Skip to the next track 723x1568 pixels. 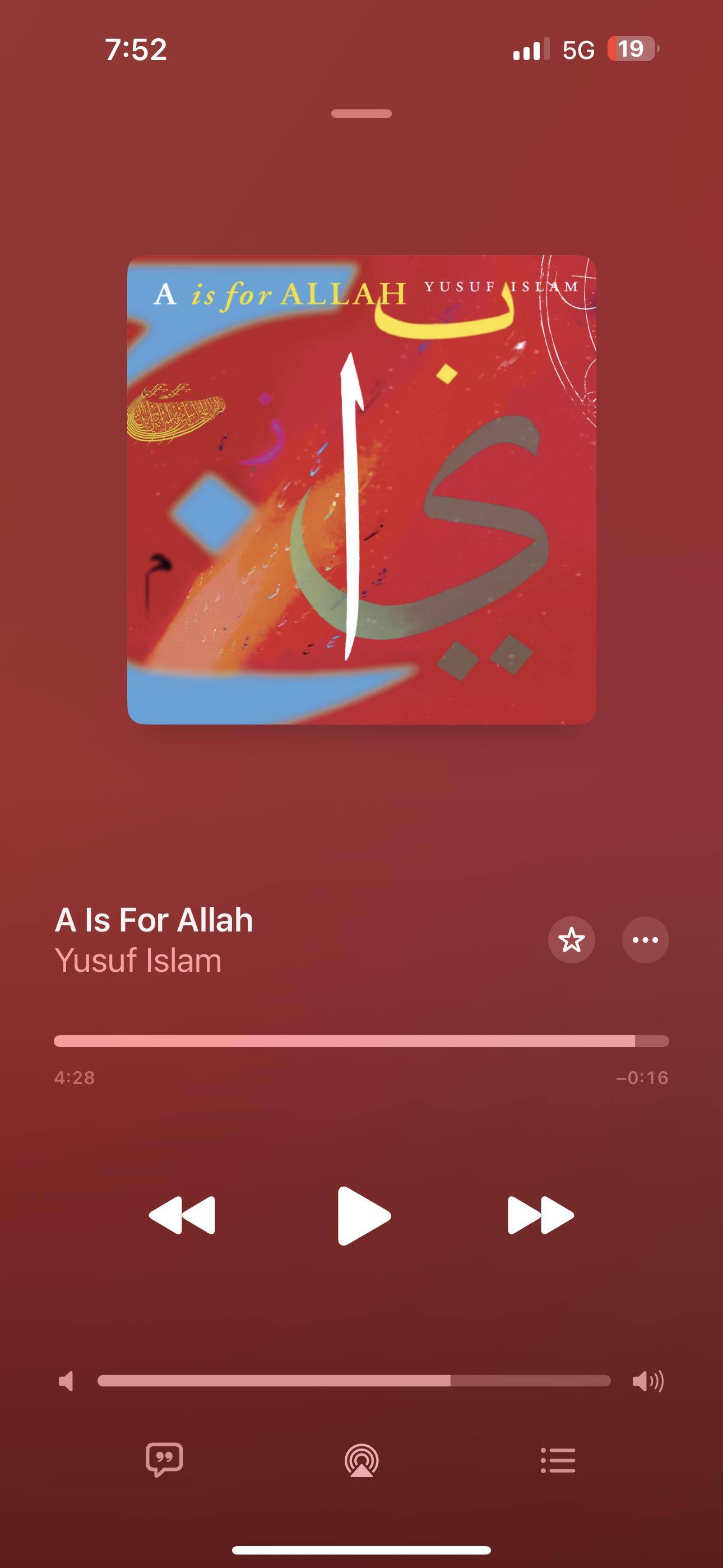[x=540, y=1215]
